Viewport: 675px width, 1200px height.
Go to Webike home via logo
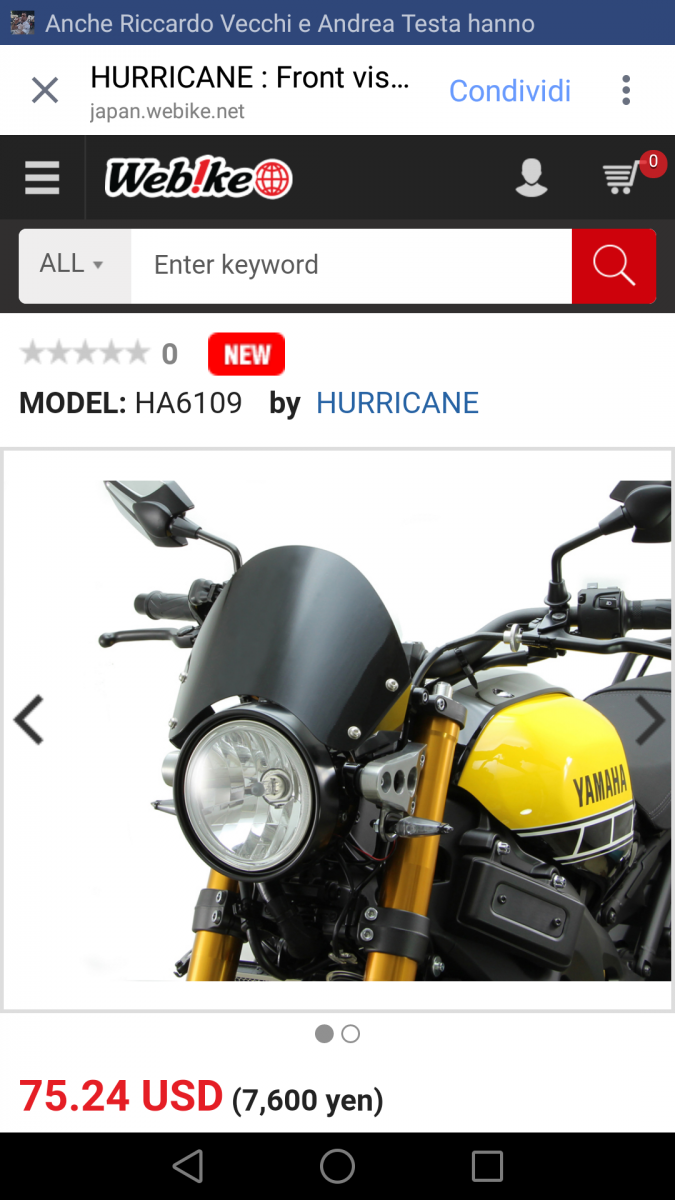[198, 179]
